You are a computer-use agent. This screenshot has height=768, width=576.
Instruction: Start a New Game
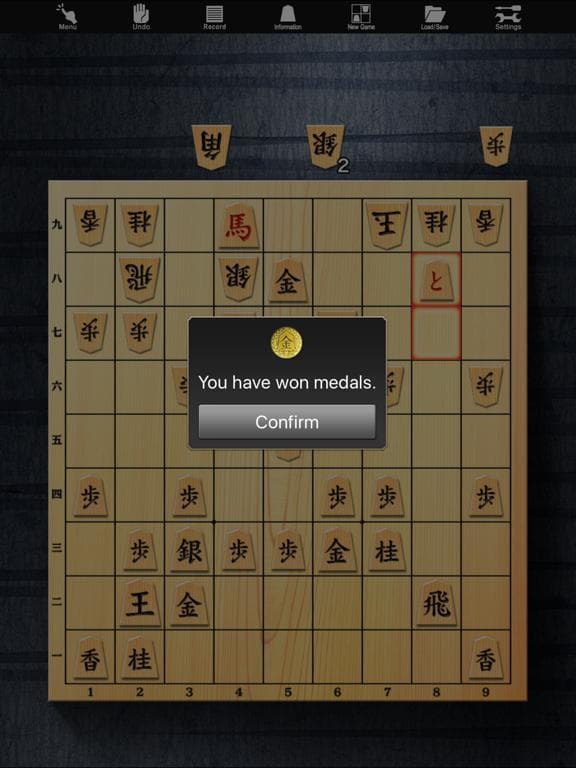pyautogui.click(x=361, y=17)
